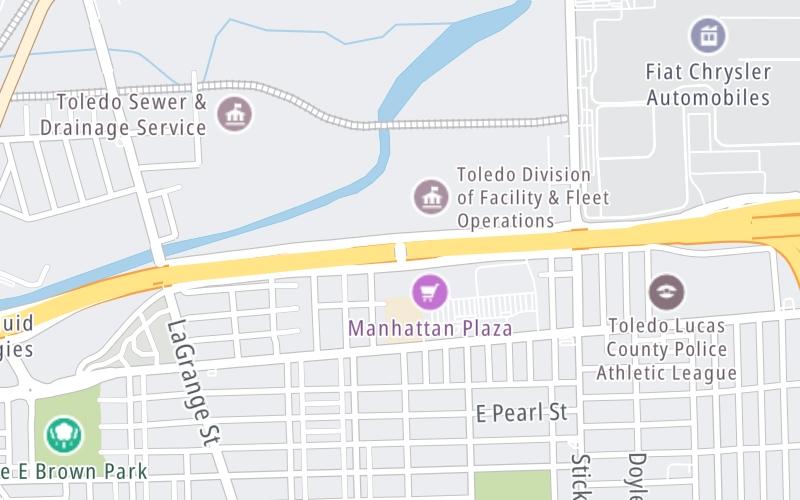Viewport: 800px width, 500px height.
Task: Open the Manhattan Plaza shopping marker
Action: (x=430, y=292)
